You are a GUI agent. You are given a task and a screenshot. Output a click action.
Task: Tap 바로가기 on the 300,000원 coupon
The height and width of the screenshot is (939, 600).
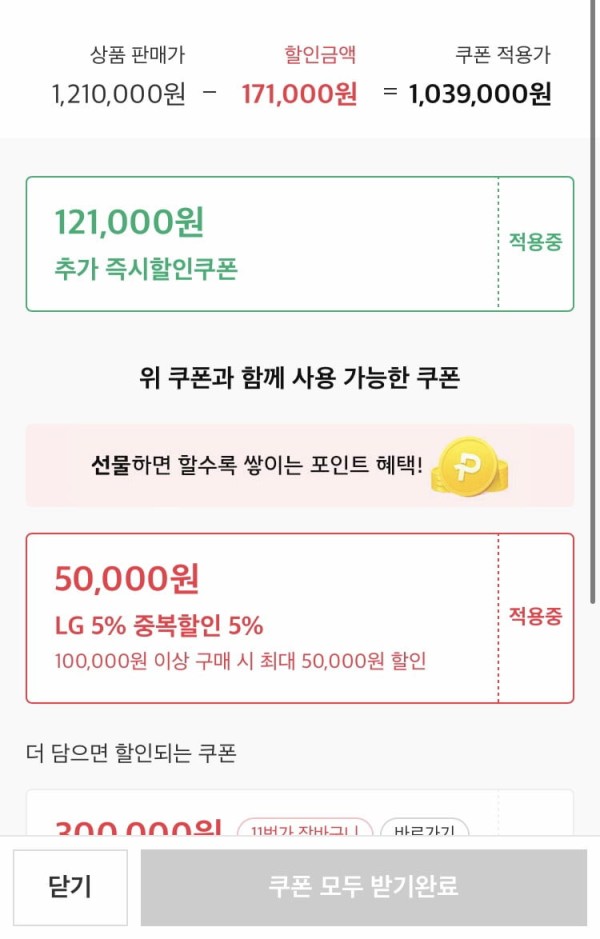click(x=424, y=828)
